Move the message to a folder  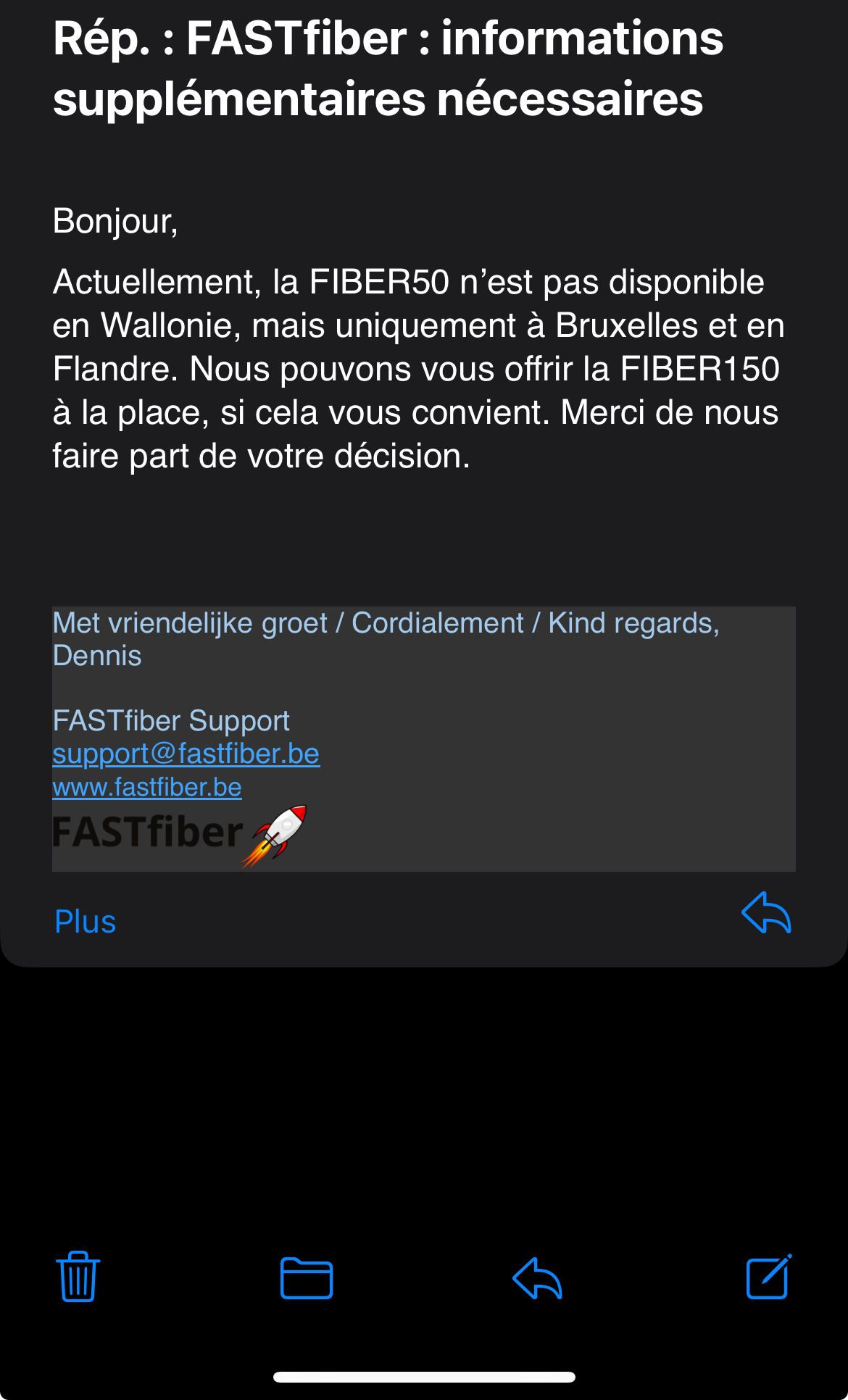(x=307, y=1278)
